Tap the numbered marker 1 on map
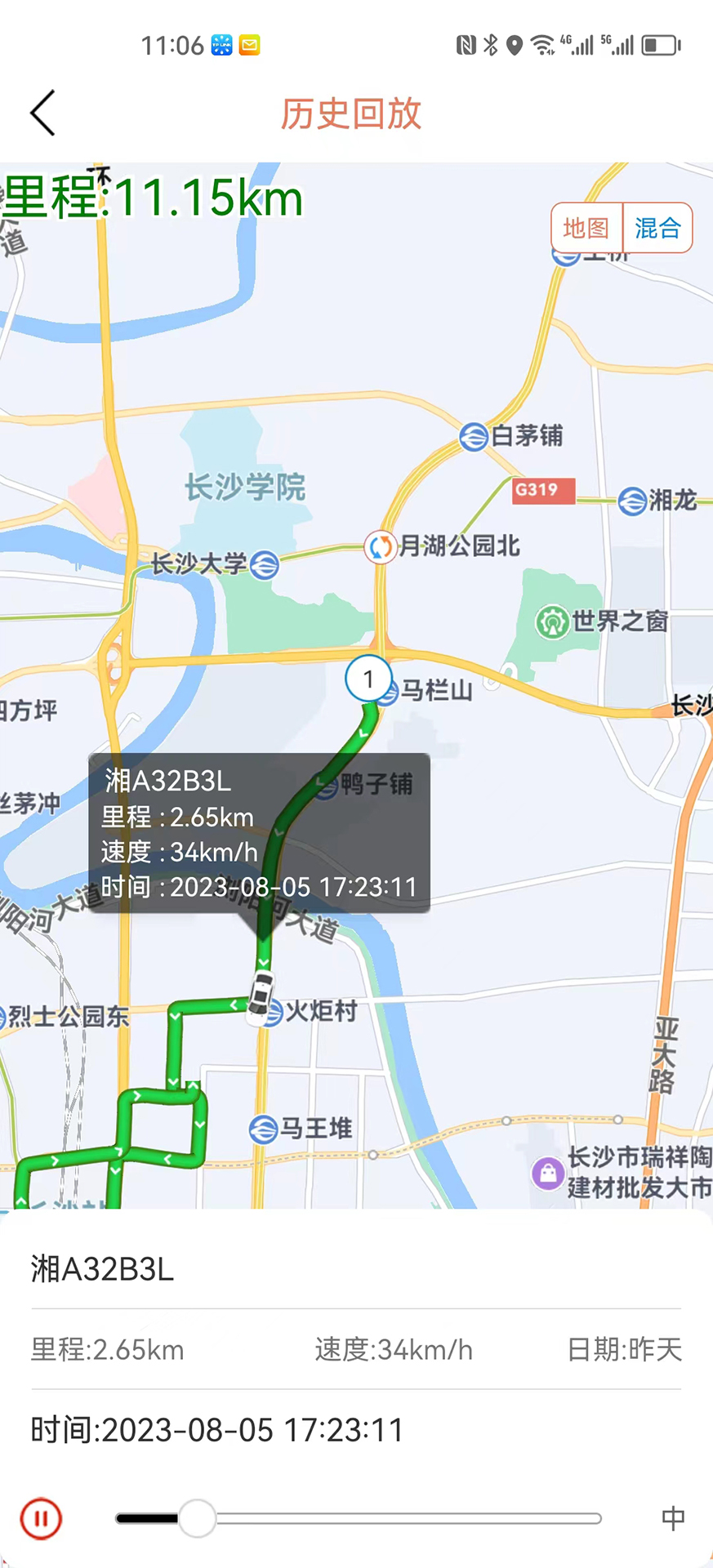Screen dimensions: 713x1568 tap(368, 679)
